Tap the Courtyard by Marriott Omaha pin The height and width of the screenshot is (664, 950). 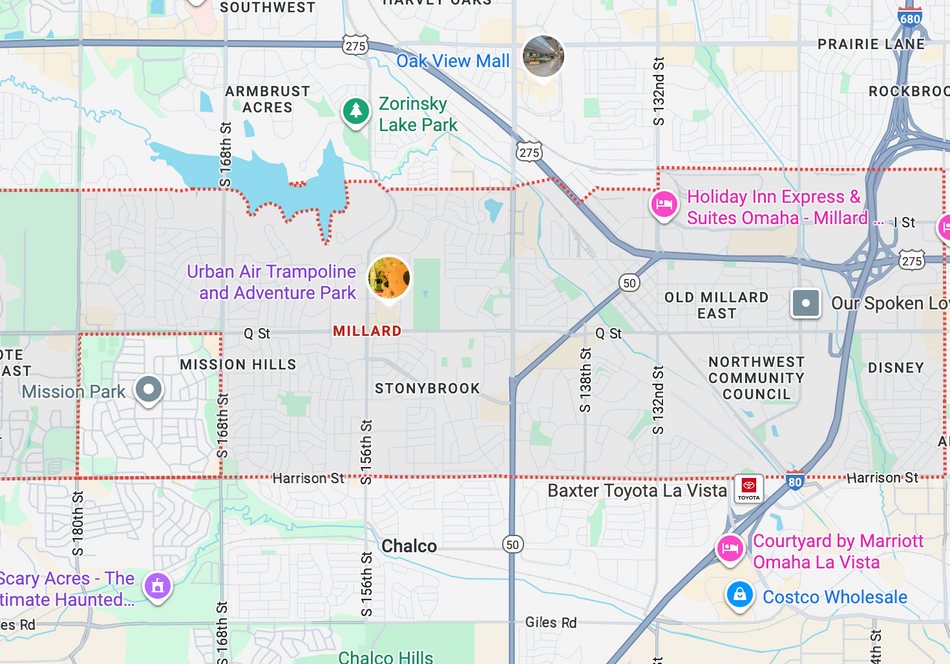(731, 549)
